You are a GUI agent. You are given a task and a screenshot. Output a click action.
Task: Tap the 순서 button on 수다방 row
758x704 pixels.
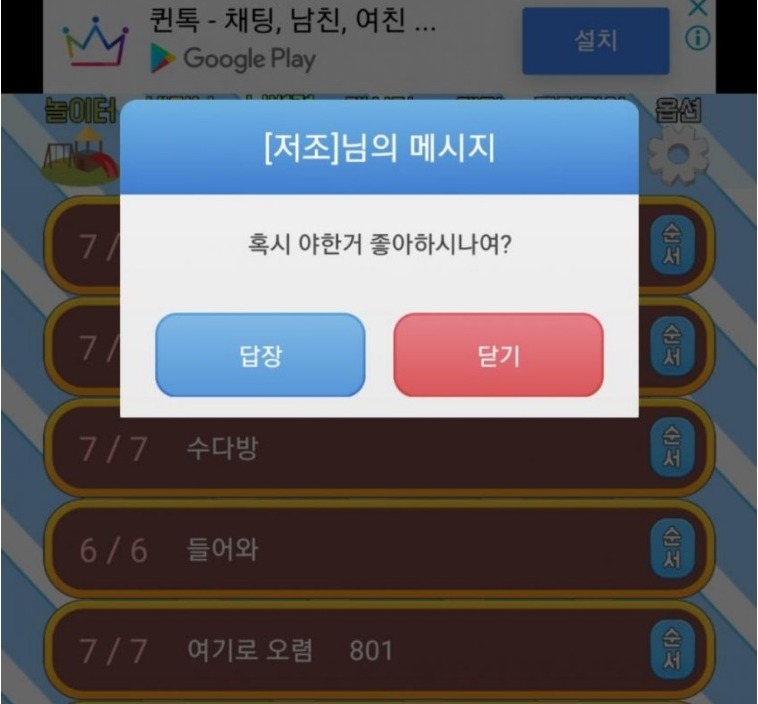(671, 447)
